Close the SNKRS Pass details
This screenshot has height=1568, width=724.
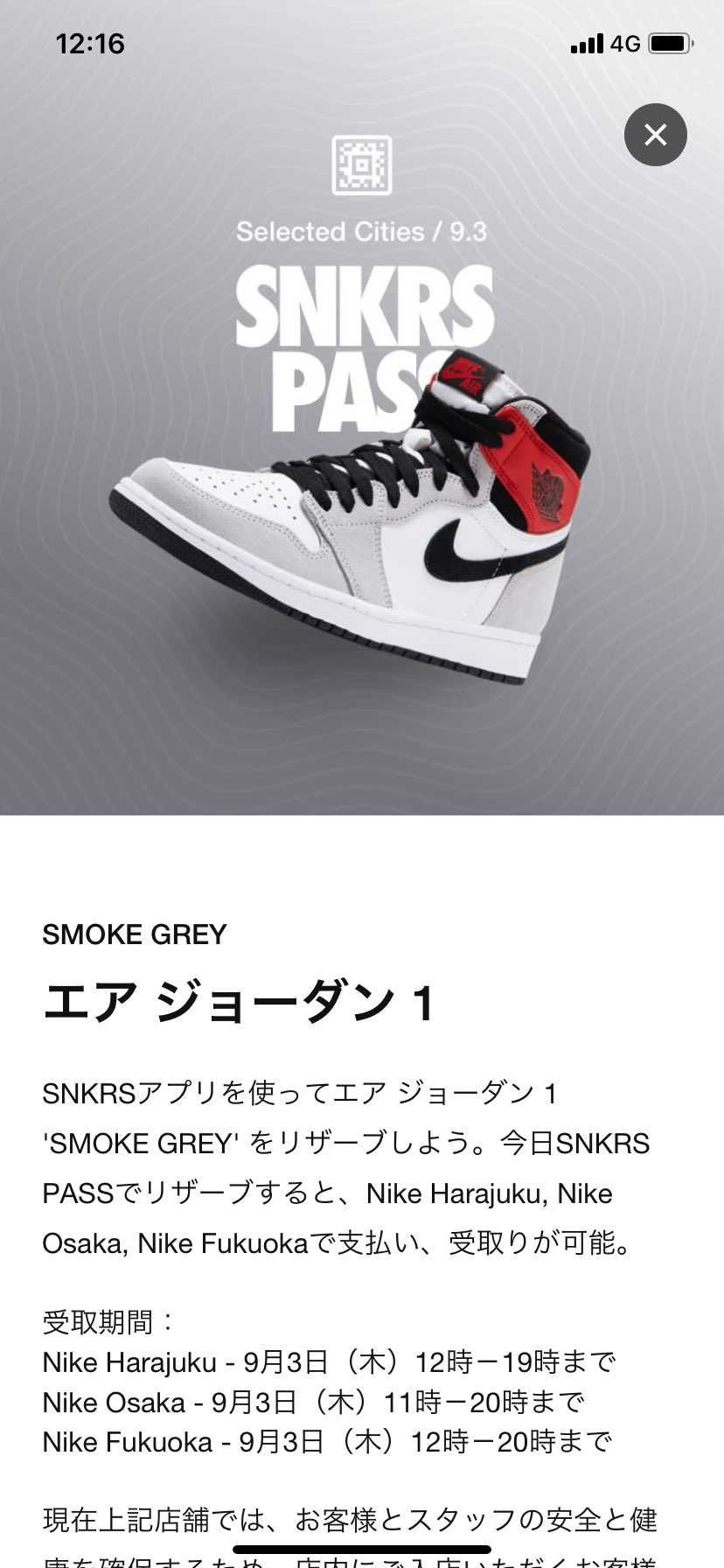point(655,135)
